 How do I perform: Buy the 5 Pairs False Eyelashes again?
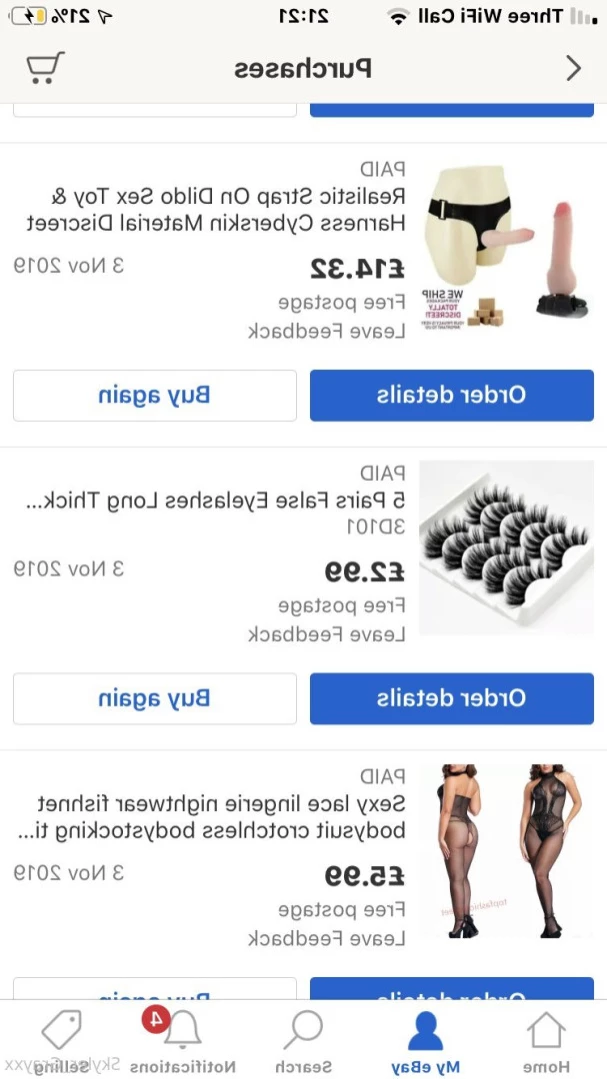click(154, 698)
